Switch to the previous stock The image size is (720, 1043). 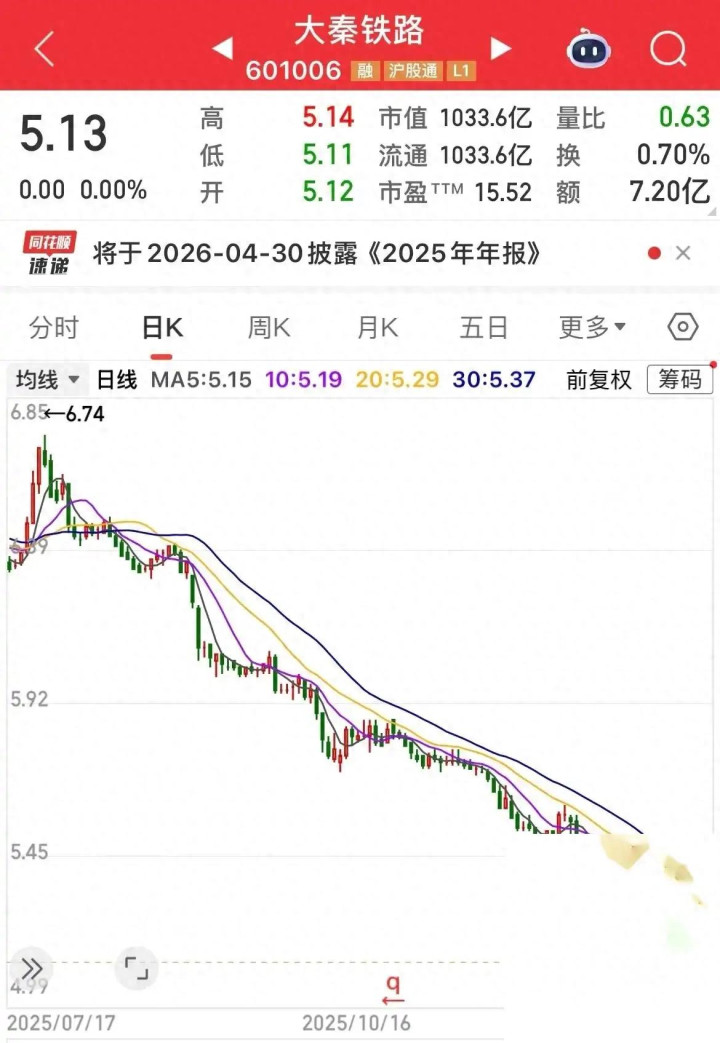click(x=223, y=48)
